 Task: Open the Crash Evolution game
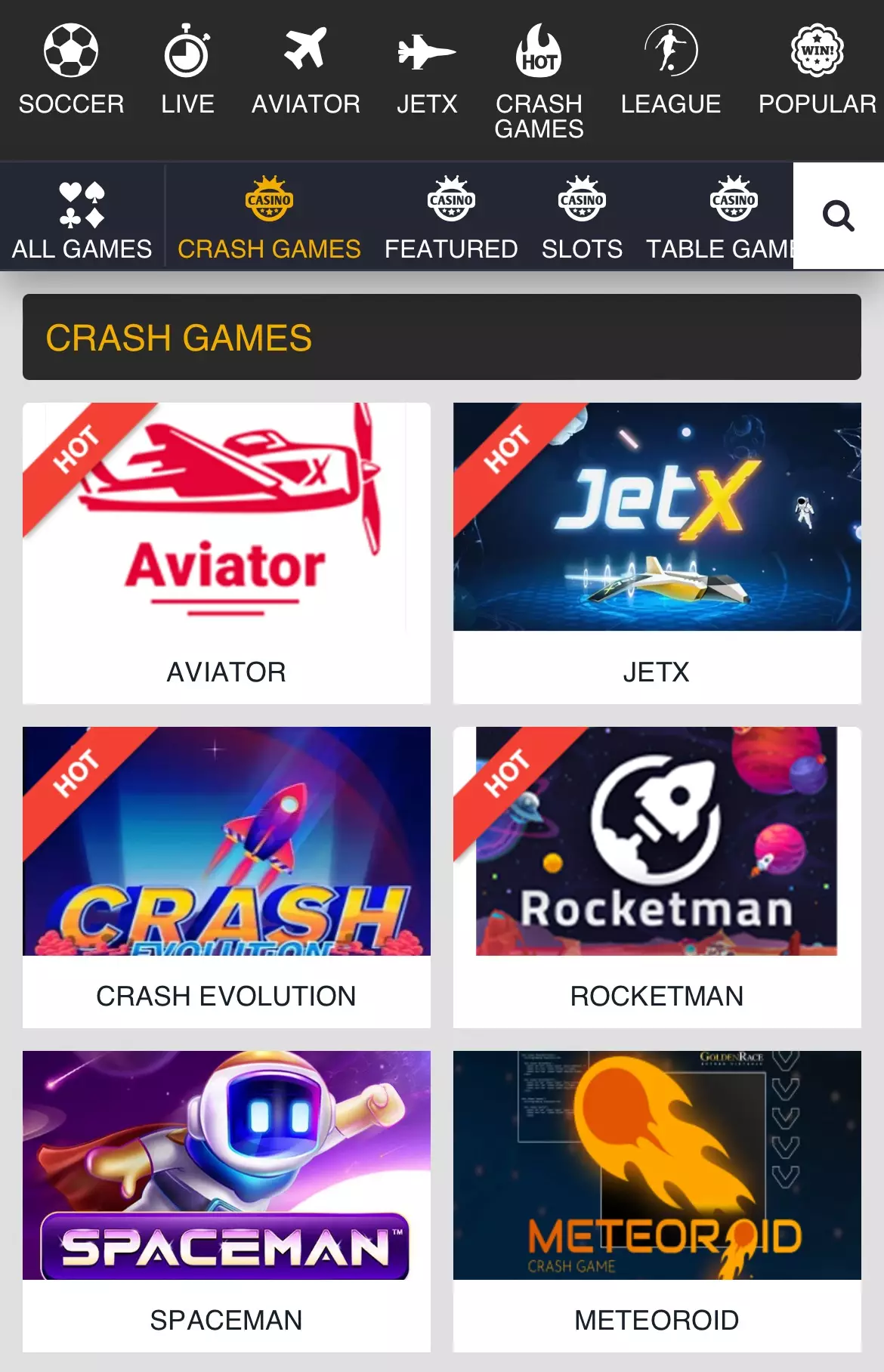pyautogui.click(x=227, y=876)
